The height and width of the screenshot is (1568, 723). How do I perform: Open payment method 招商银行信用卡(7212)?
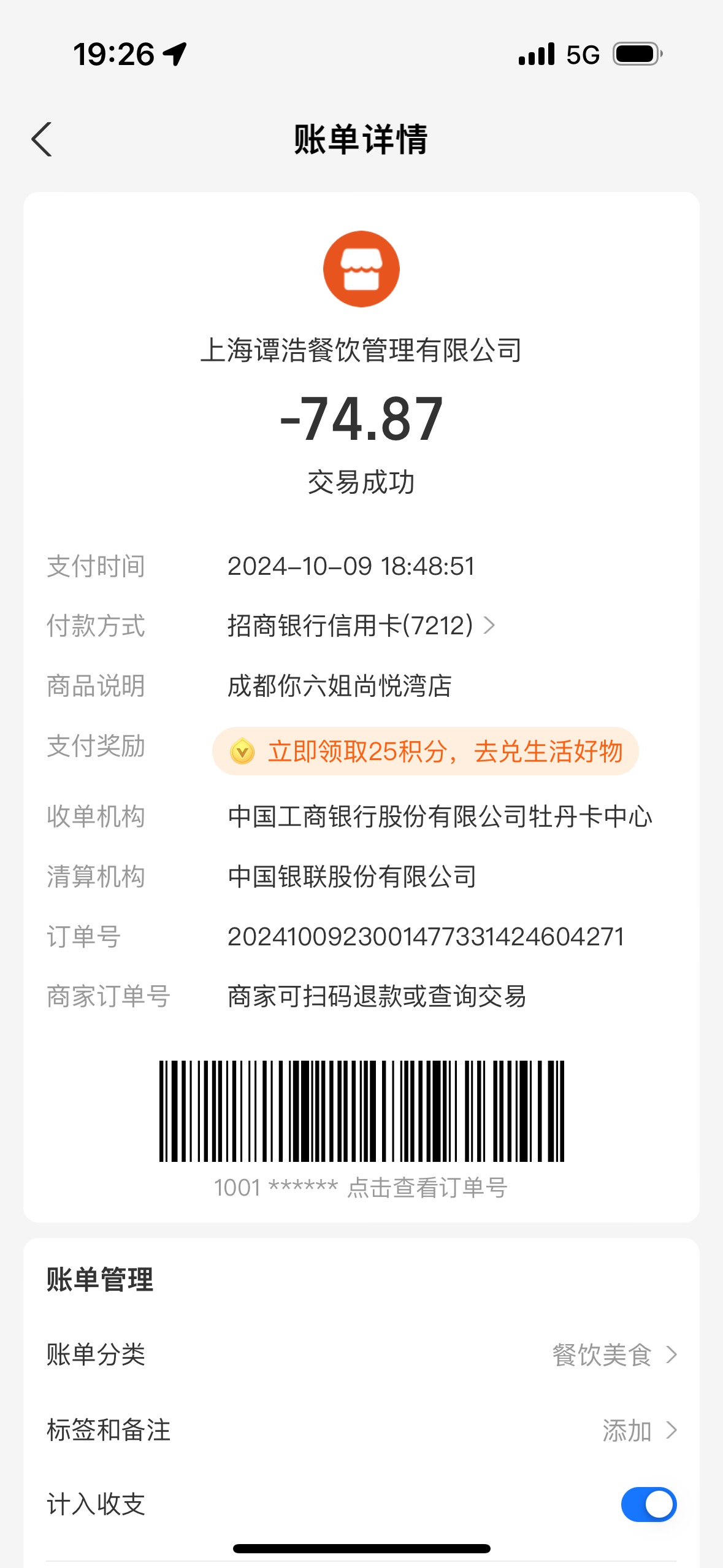361,626
